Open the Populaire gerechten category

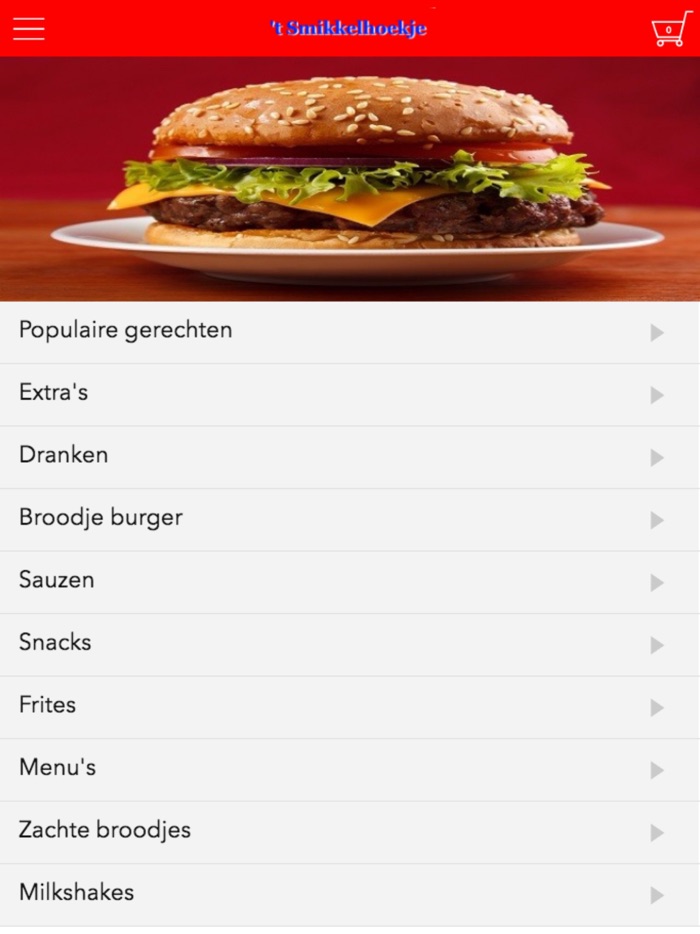[x=350, y=331]
